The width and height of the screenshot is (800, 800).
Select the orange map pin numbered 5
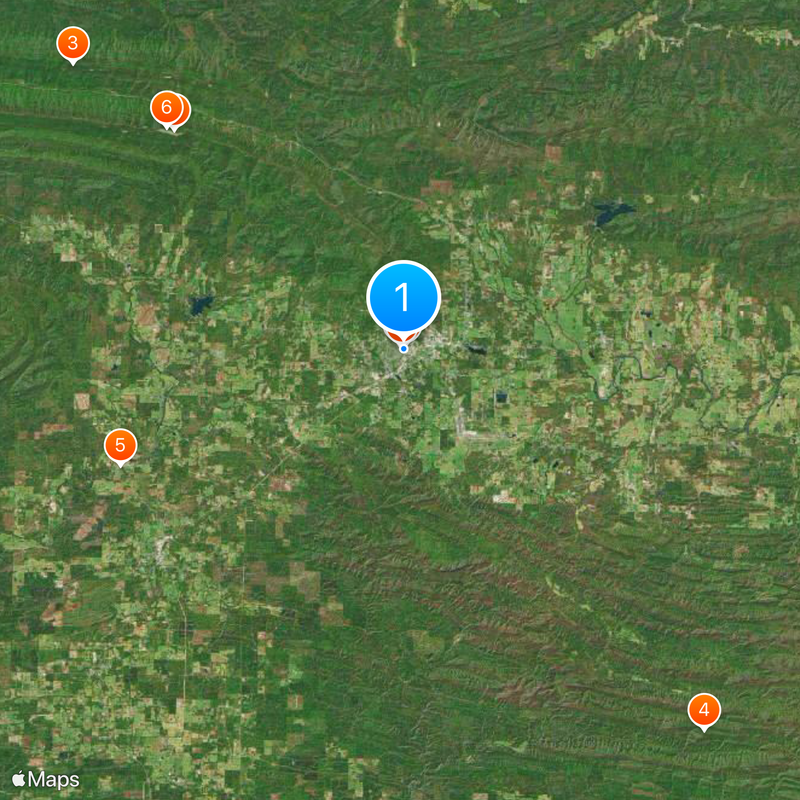[120, 445]
